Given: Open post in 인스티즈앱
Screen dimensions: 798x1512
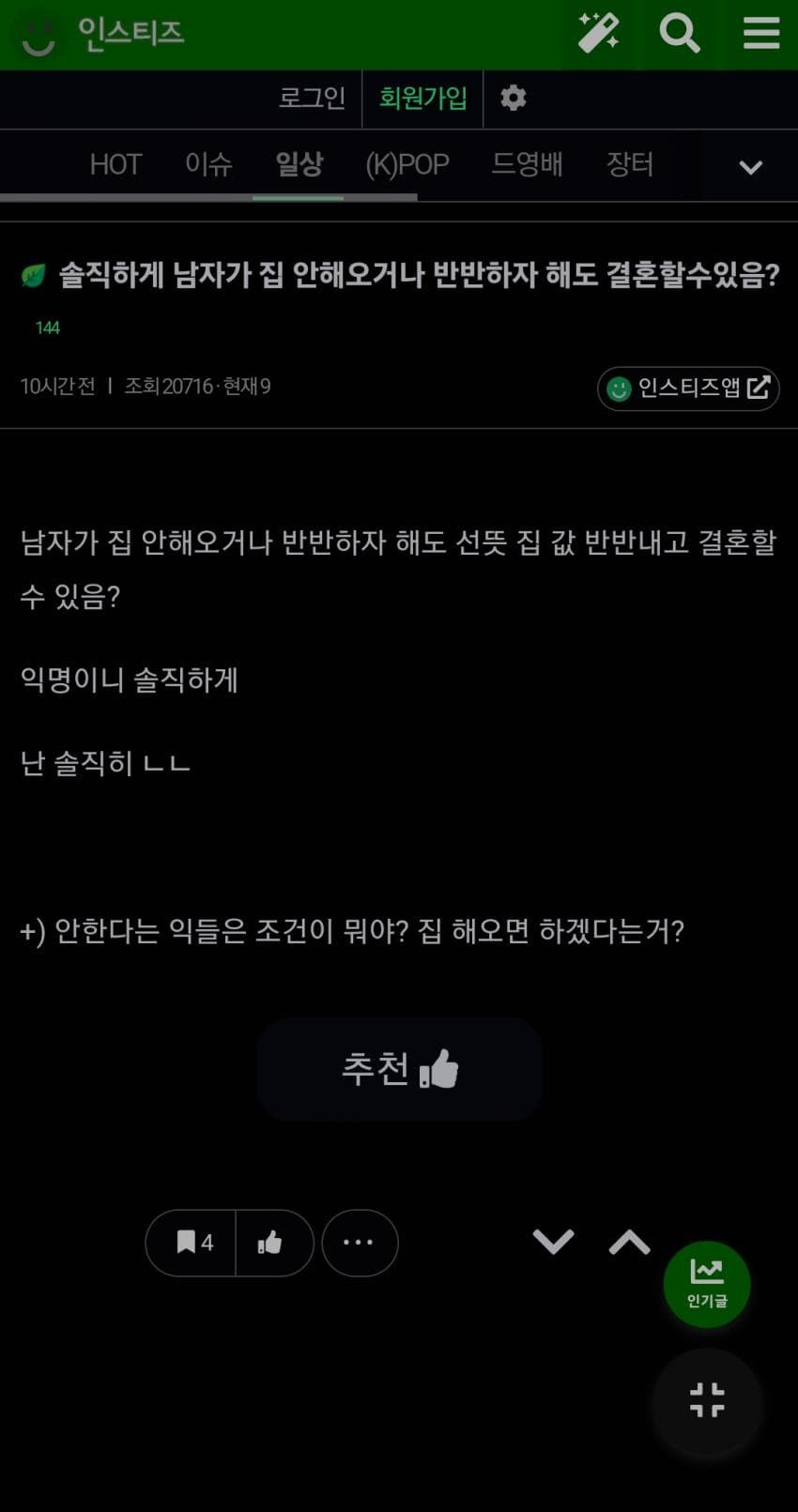Looking at the screenshot, I should (688, 388).
